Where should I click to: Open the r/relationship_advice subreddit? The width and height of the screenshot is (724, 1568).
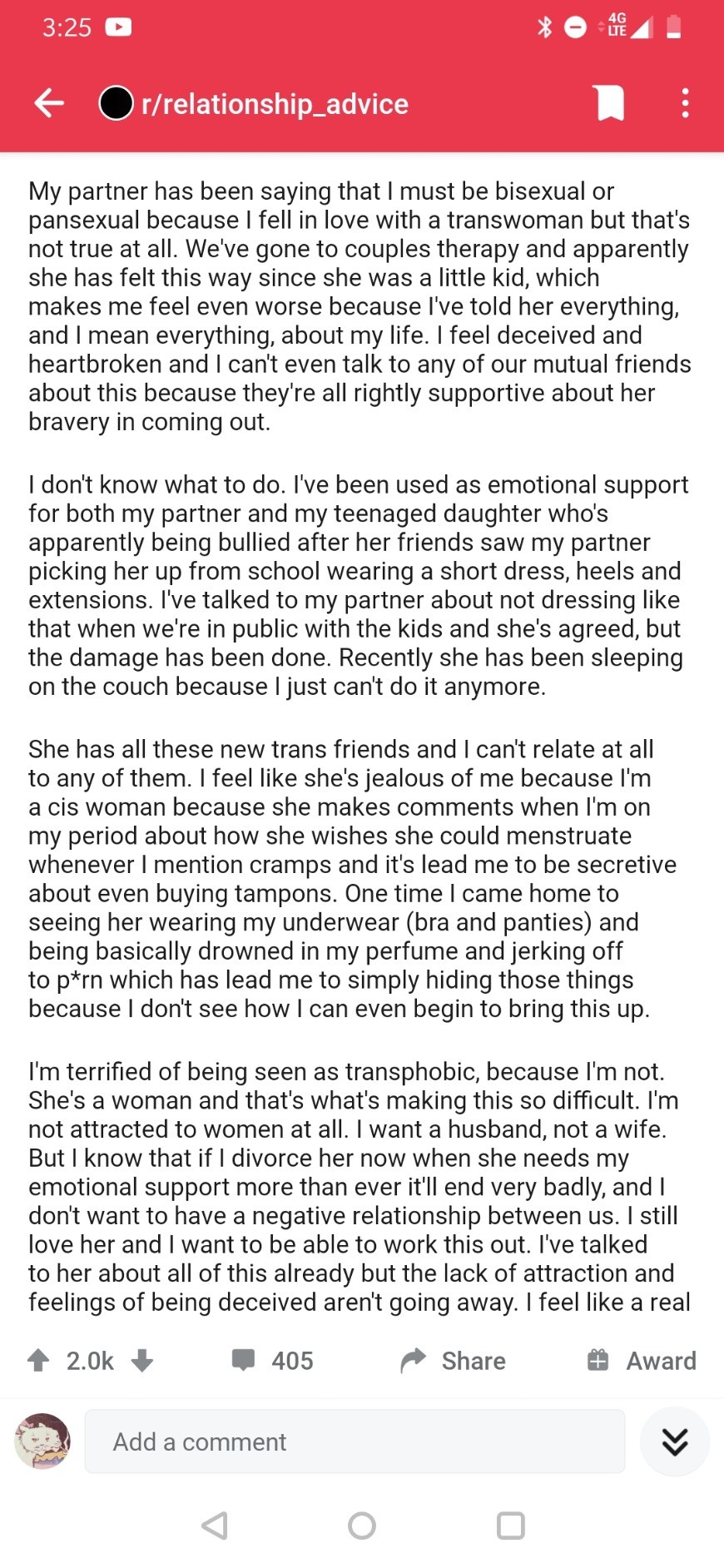pyautogui.click(x=274, y=104)
